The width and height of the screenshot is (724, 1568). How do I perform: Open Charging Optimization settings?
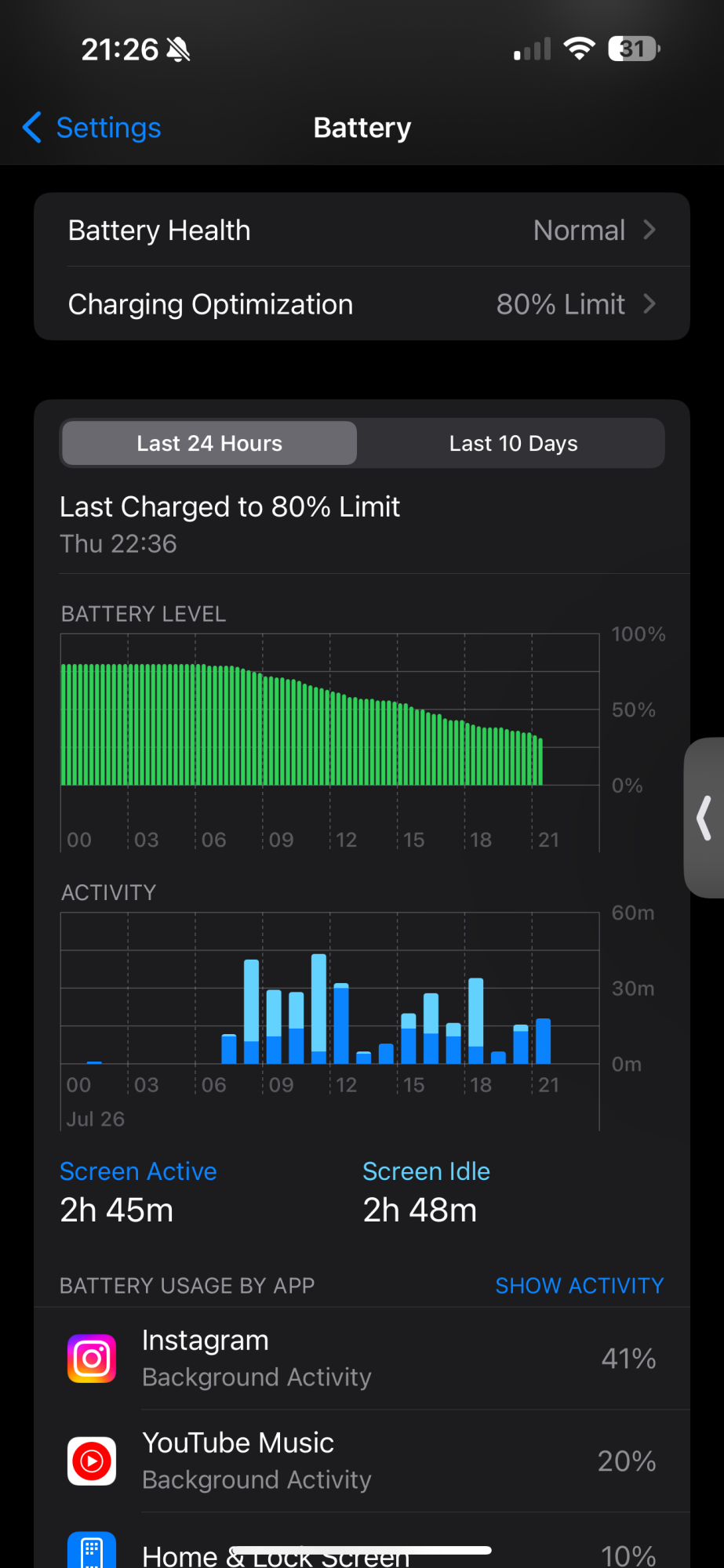pyautogui.click(x=361, y=304)
